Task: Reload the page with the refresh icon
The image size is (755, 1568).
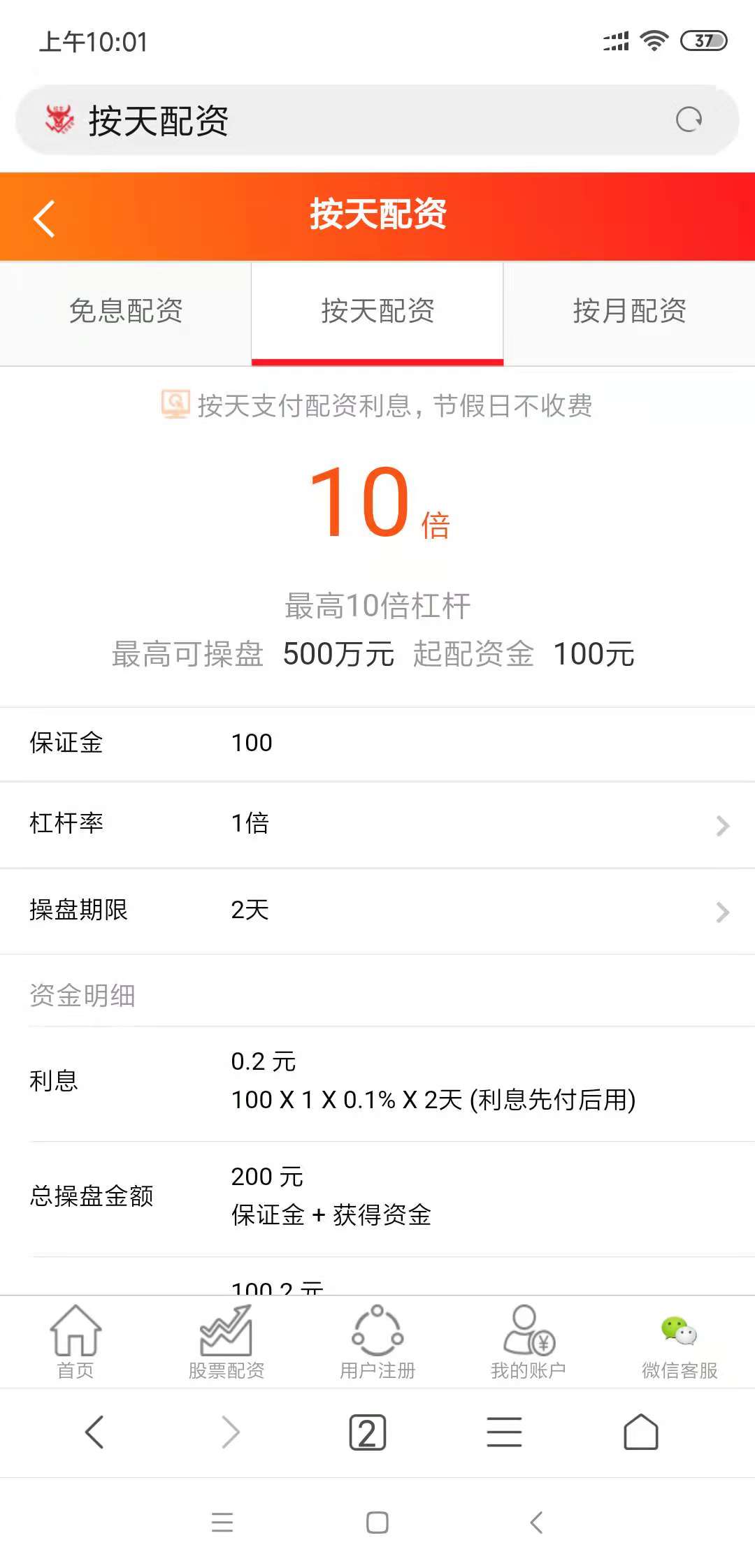Action: tap(689, 119)
